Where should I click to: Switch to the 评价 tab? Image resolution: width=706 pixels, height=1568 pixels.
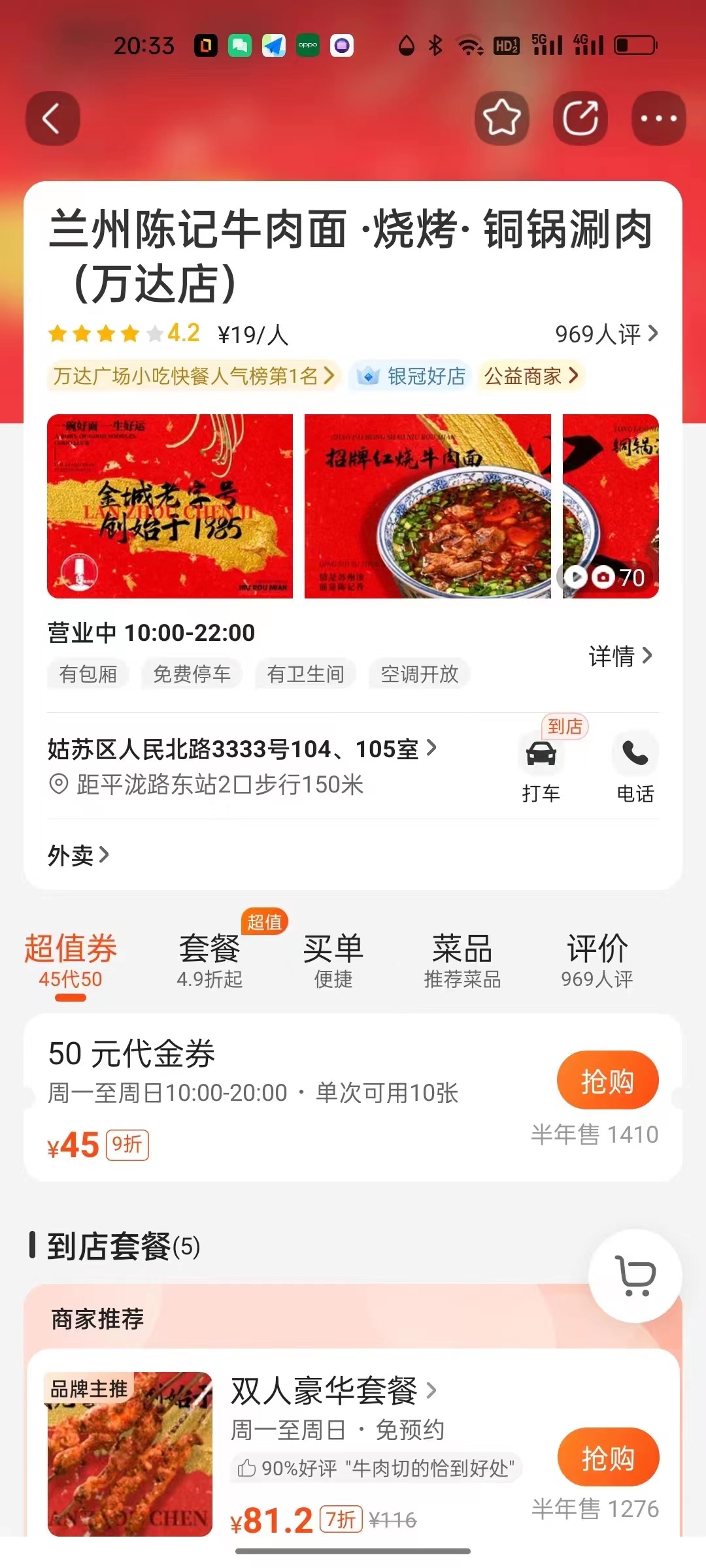pos(597,960)
